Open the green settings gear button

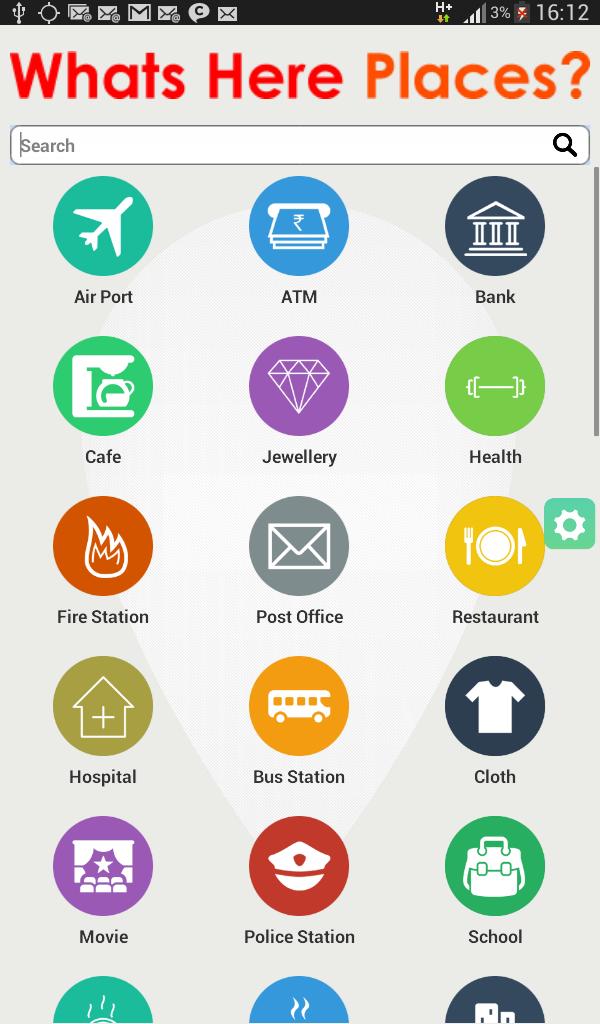click(570, 524)
